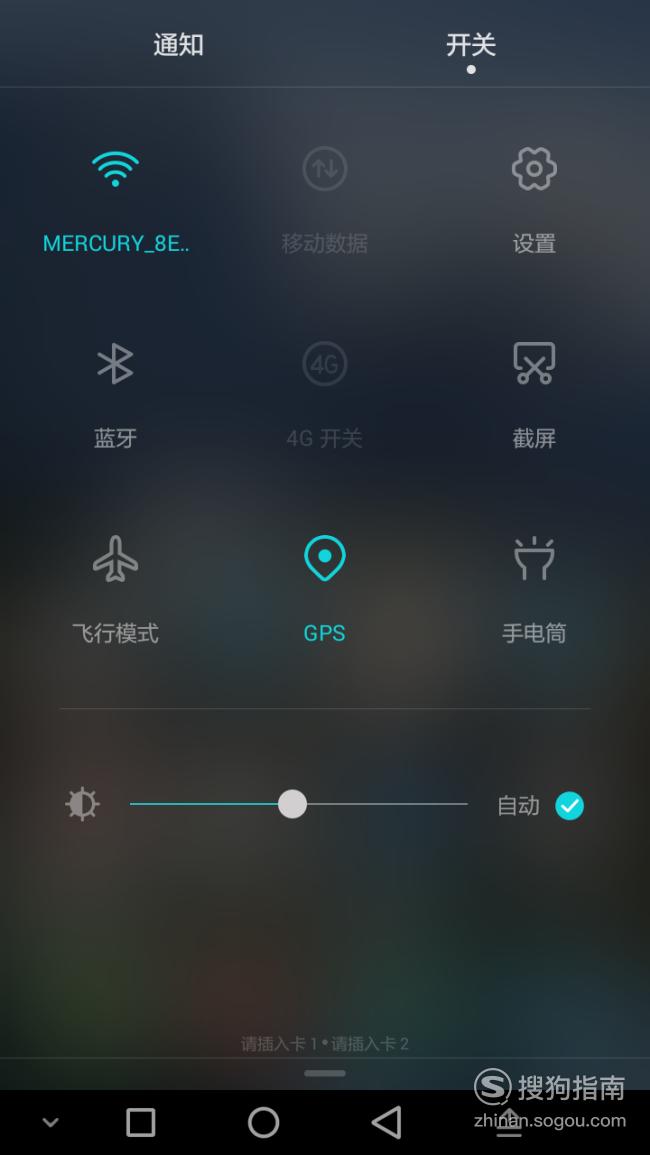Select the 开关 tab
This screenshot has height=1155, width=650.
pos(470,45)
